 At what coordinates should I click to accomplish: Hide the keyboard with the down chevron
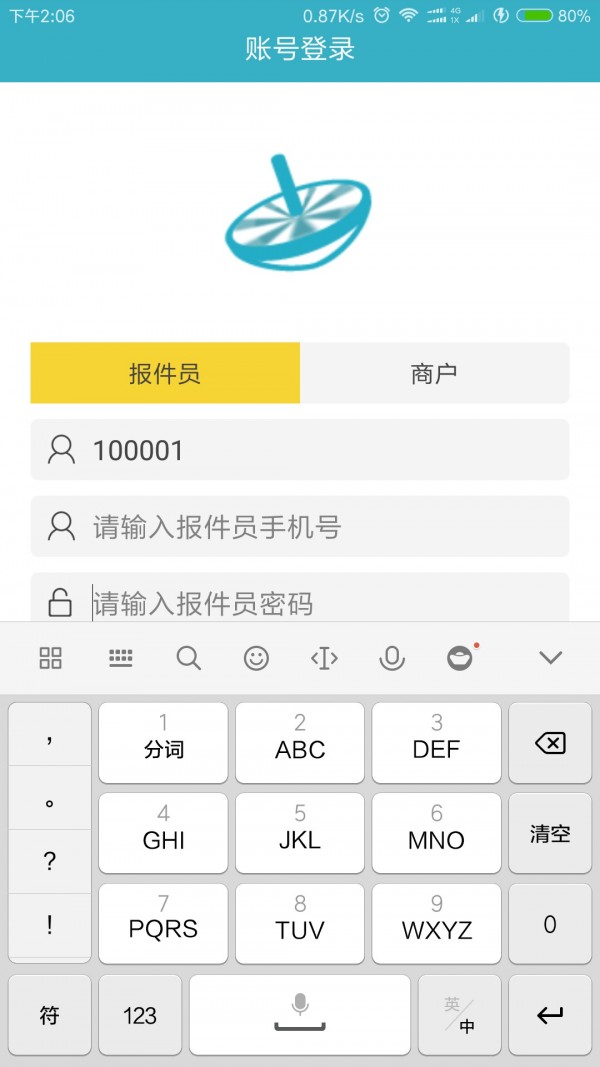pyautogui.click(x=551, y=657)
